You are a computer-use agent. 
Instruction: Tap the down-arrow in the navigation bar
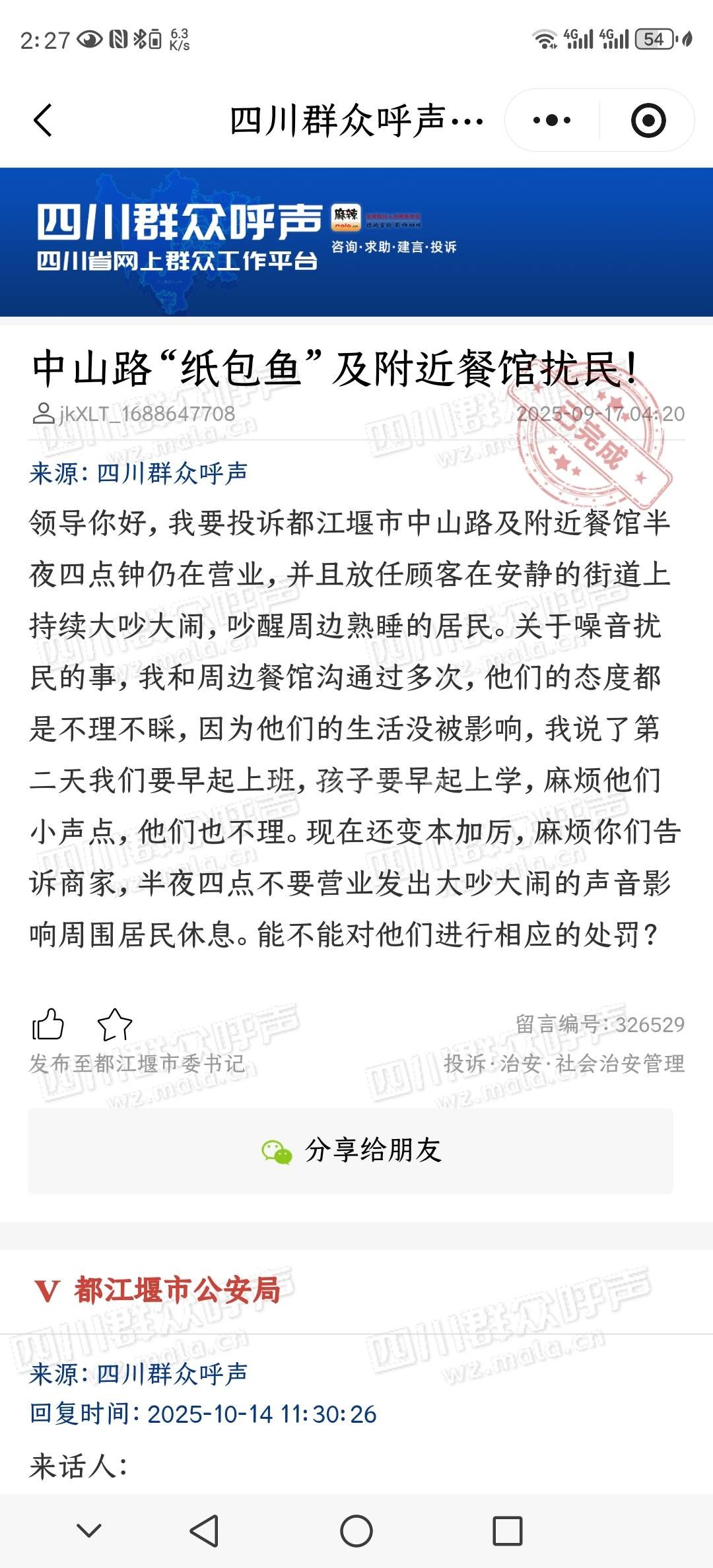coord(89,1530)
